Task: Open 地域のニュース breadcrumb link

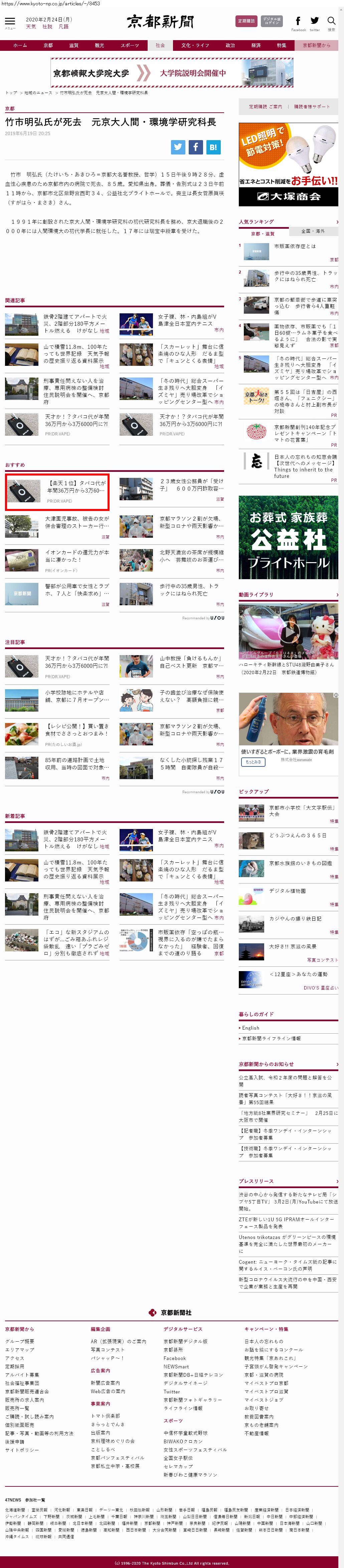Action: [38, 93]
